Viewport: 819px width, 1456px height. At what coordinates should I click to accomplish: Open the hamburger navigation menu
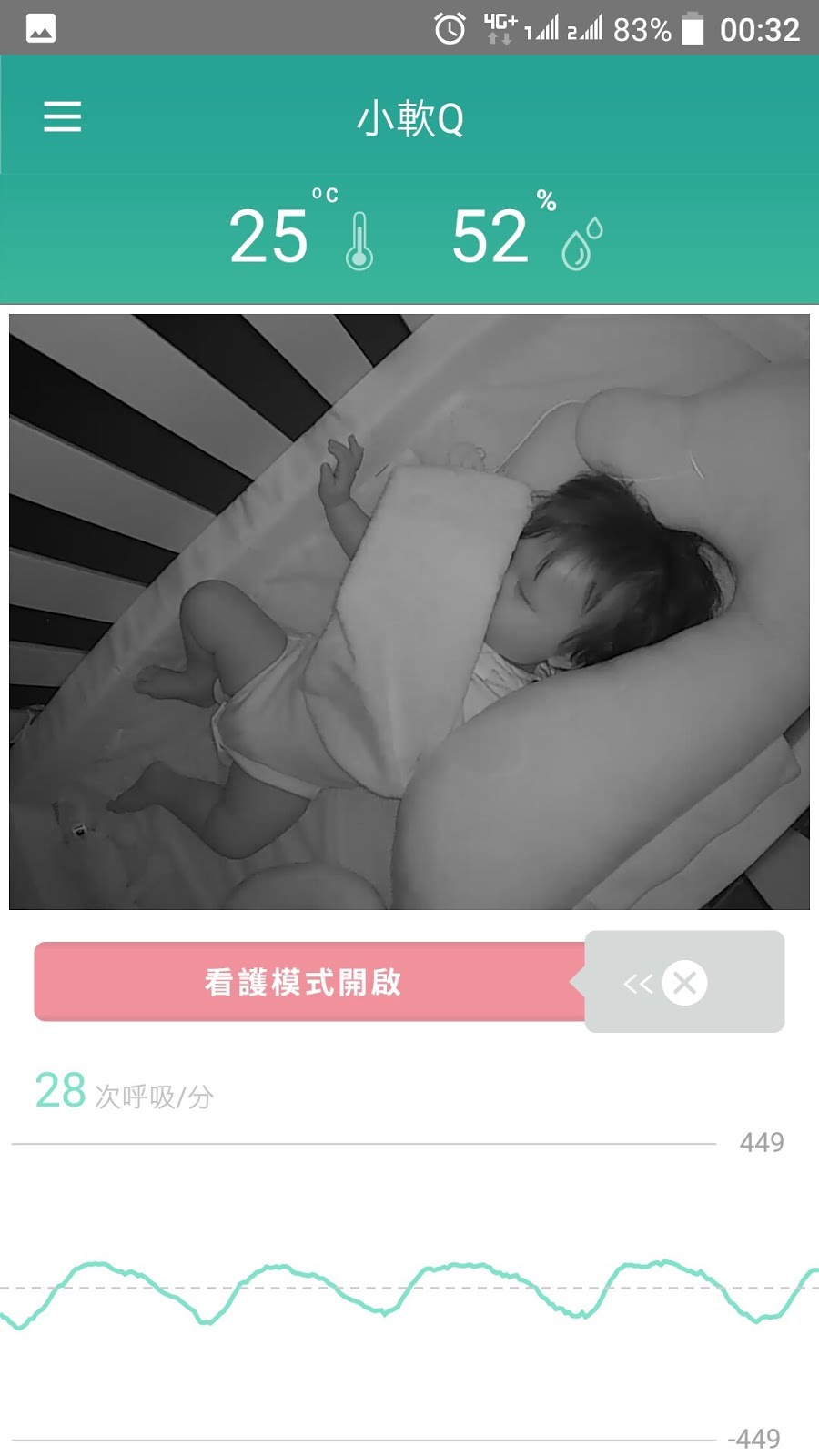(63, 117)
